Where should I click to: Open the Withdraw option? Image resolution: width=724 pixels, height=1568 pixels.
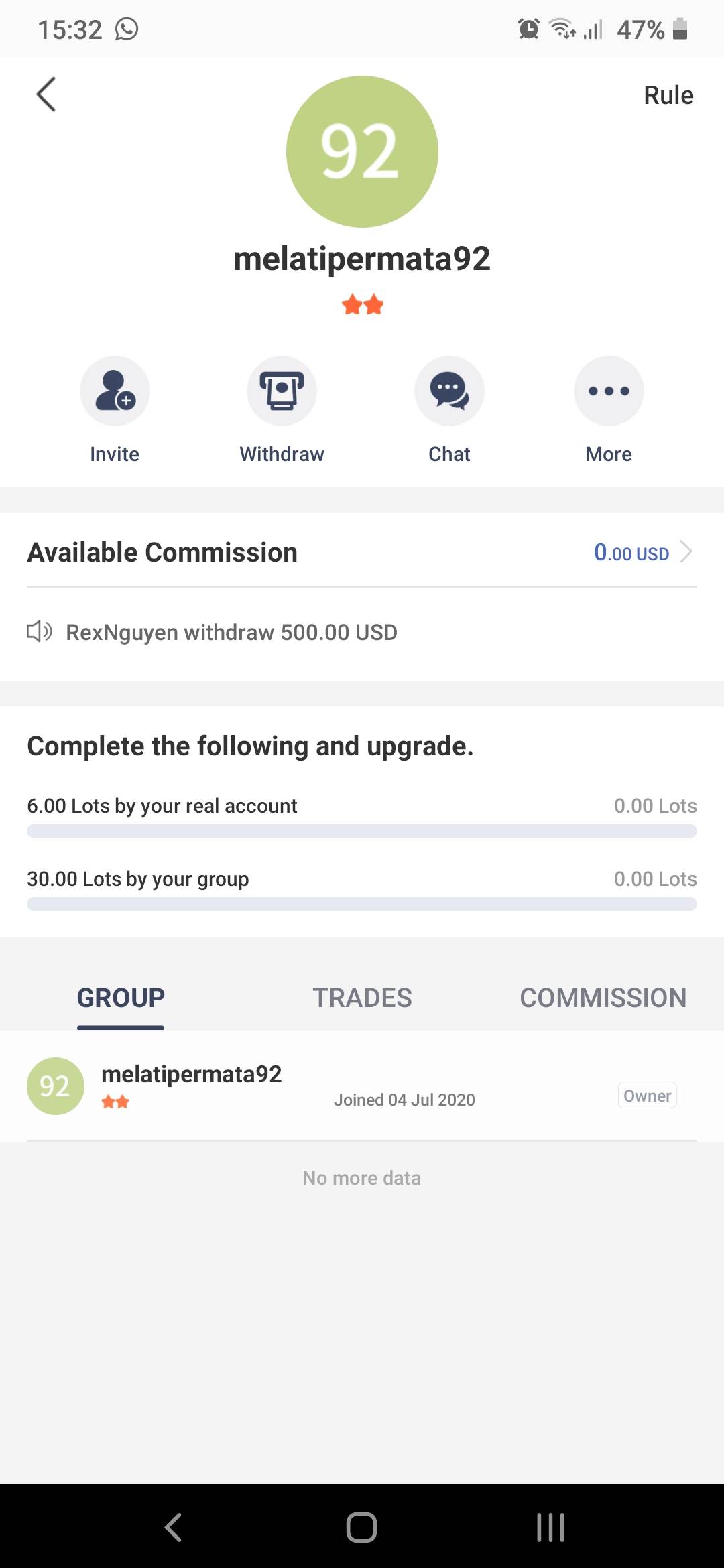tap(282, 410)
